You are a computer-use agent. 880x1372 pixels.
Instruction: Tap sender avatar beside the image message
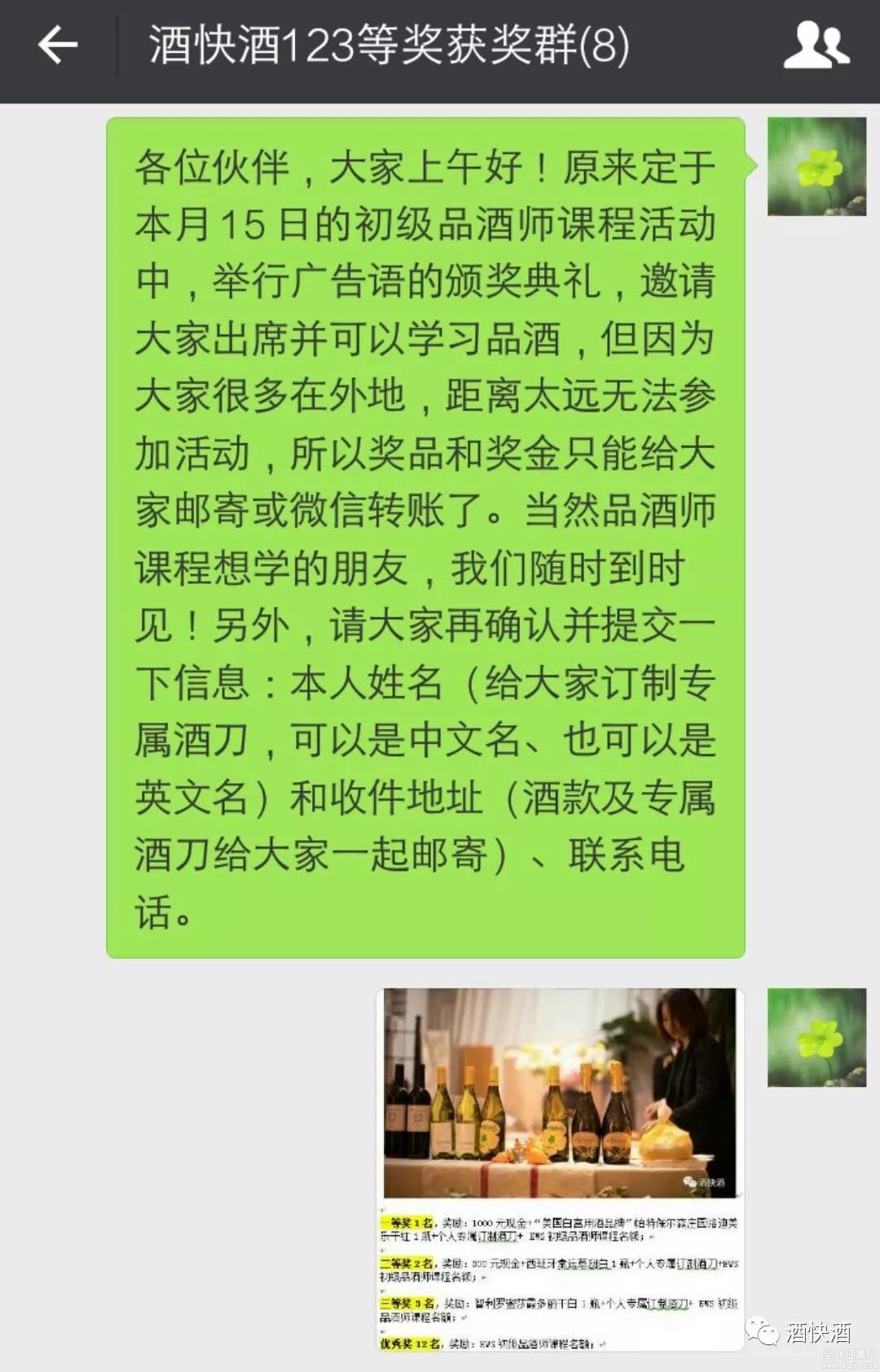click(816, 1037)
